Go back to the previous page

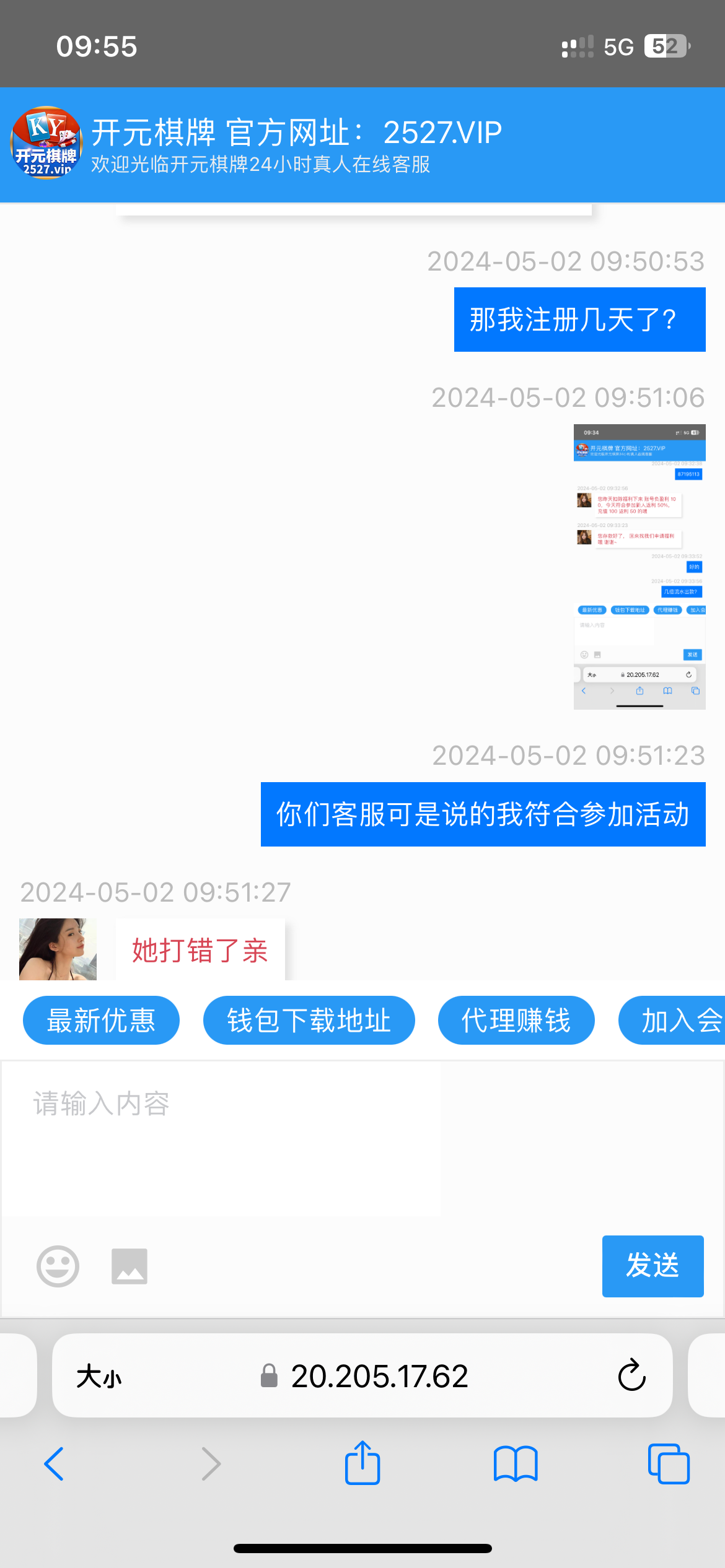(x=55, y=1464)
